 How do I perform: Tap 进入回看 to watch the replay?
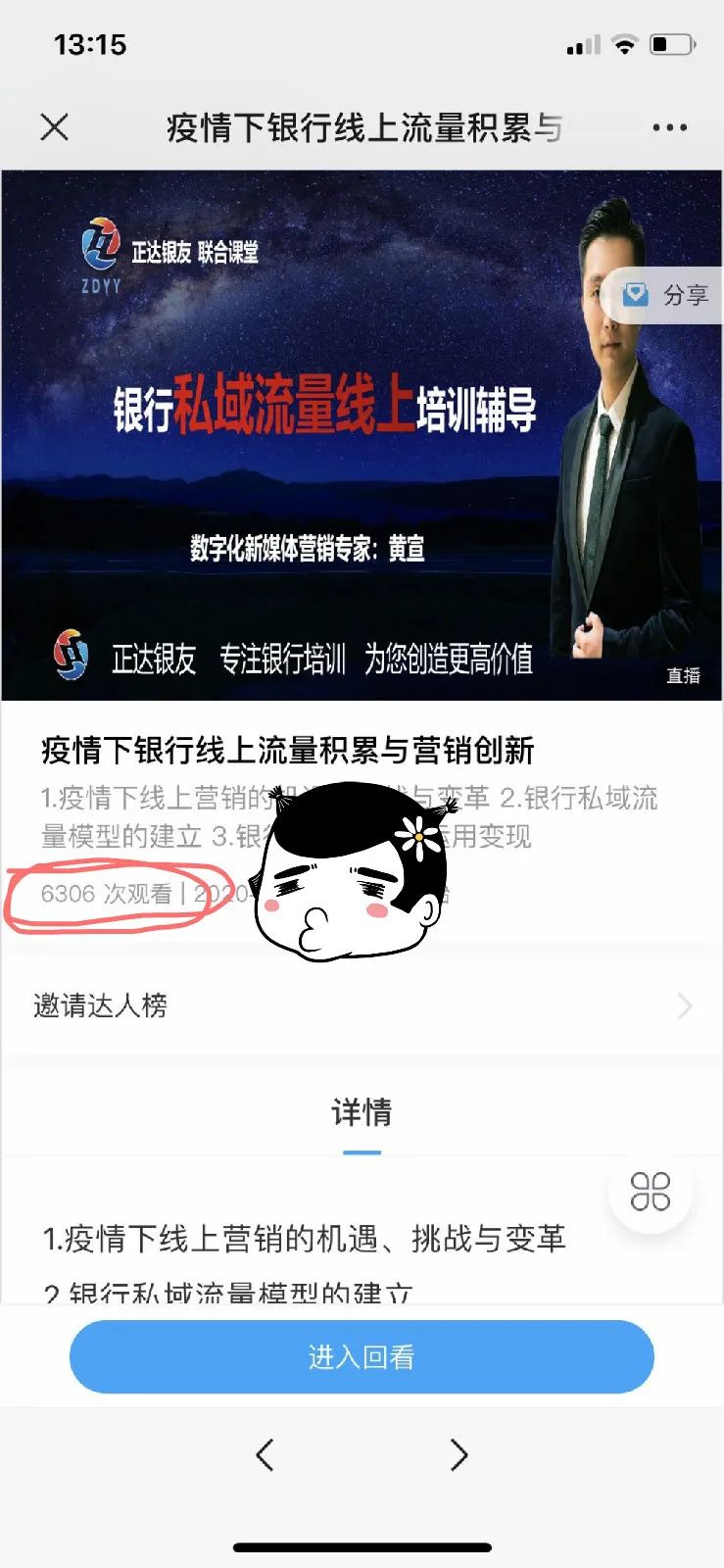(x=362, y=1357)
